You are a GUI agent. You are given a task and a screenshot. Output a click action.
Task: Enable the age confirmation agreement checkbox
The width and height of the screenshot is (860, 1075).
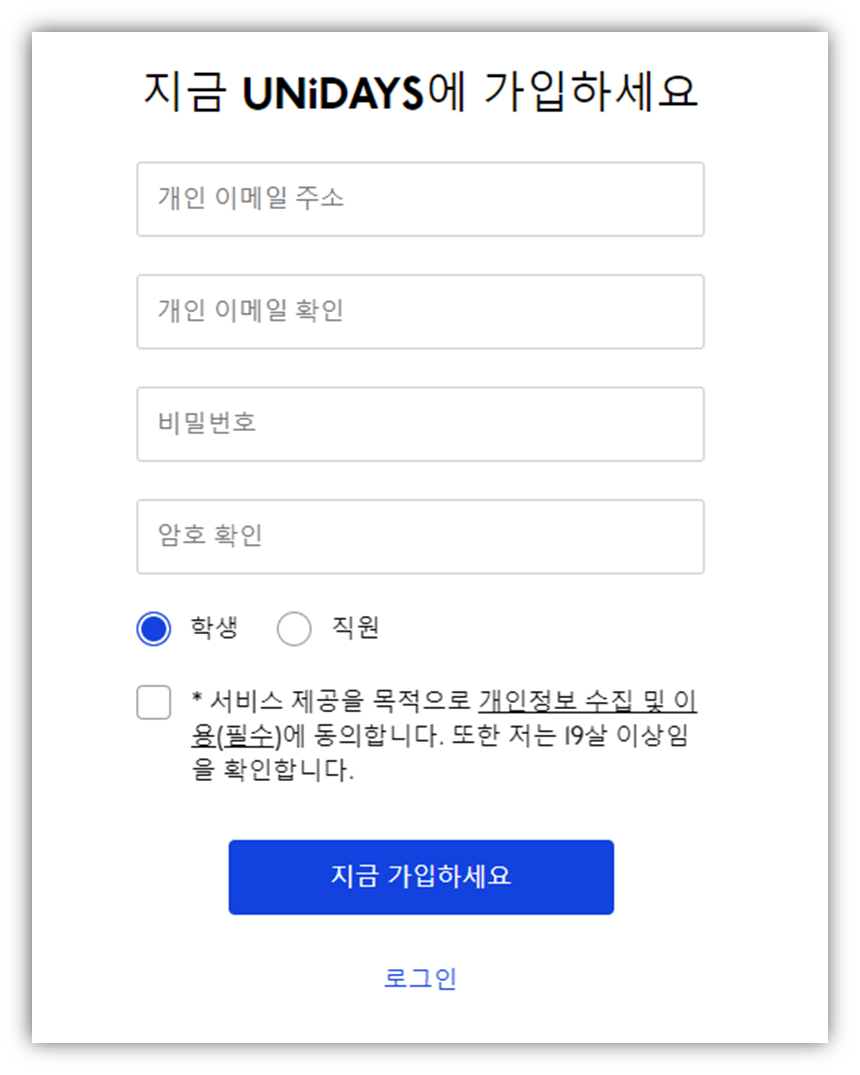click(x=152, y=703)
